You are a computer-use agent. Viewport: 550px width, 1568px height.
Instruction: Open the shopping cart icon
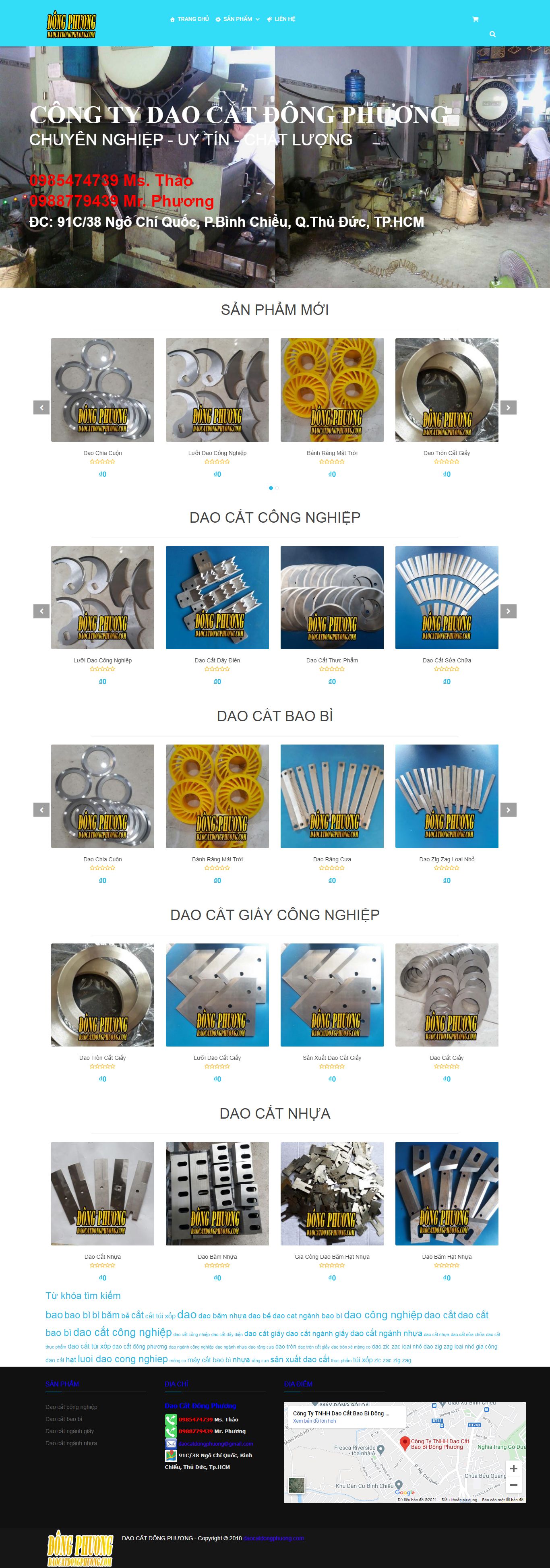[475, 19]
